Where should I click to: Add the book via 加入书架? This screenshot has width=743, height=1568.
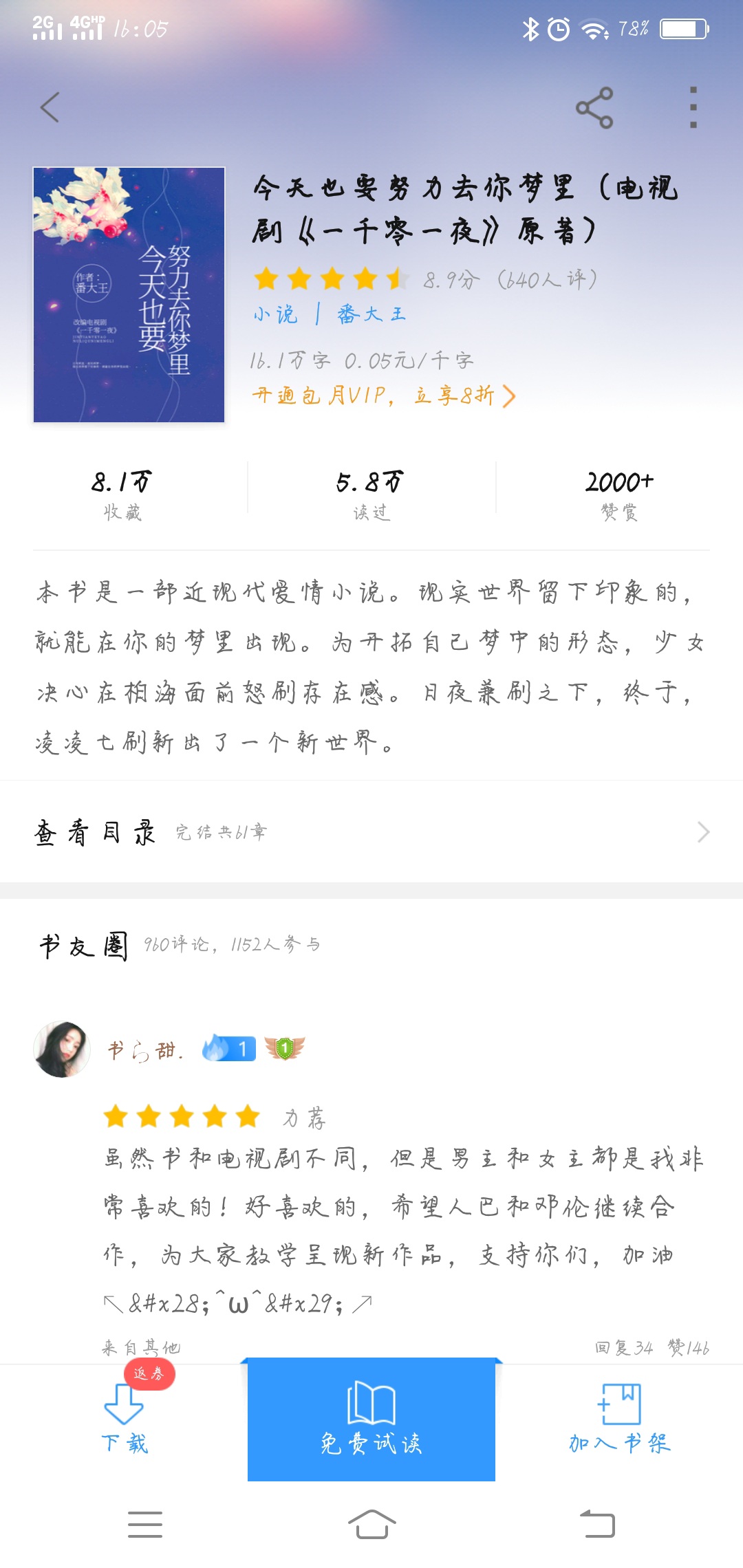coord(619,1418)
